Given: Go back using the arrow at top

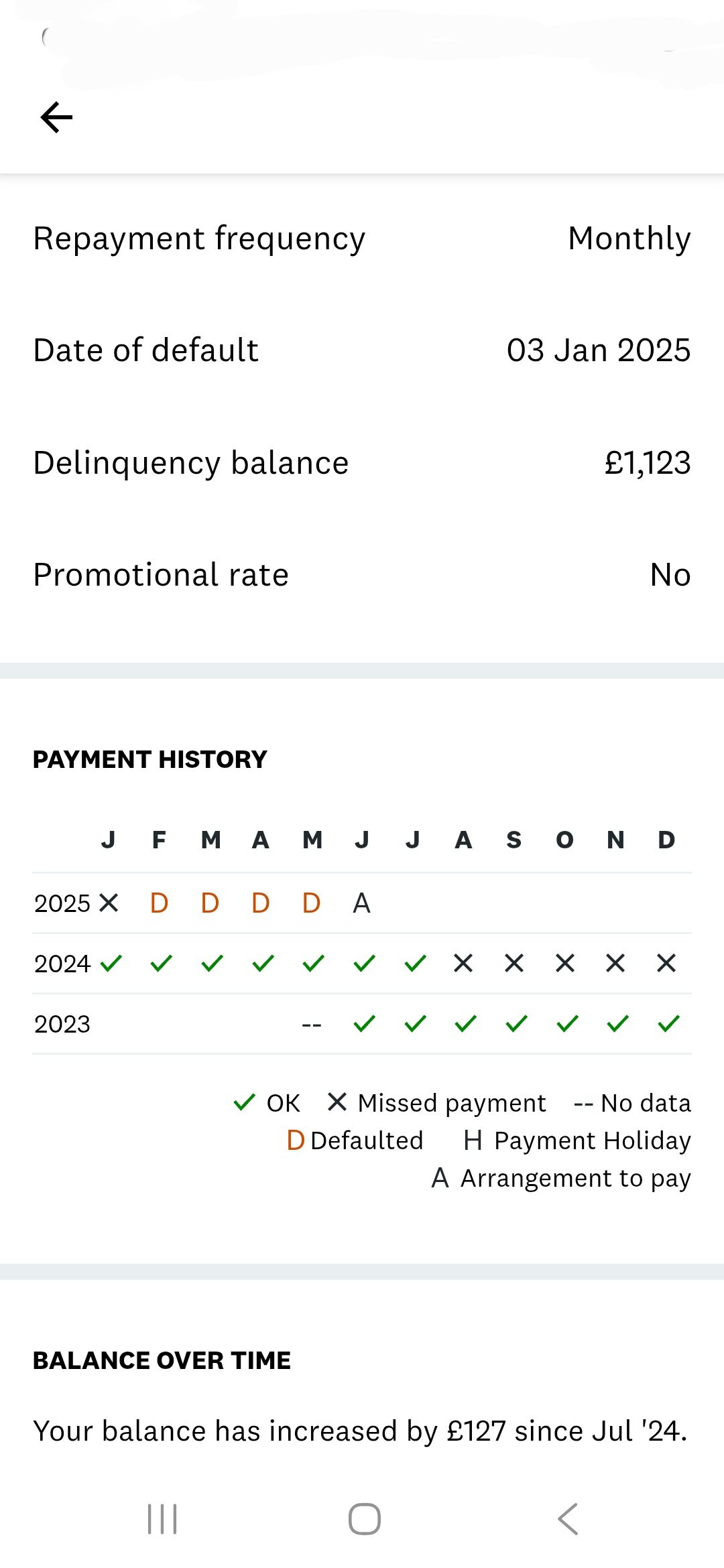Looking at the screenshot, I should tap(56, 118).
